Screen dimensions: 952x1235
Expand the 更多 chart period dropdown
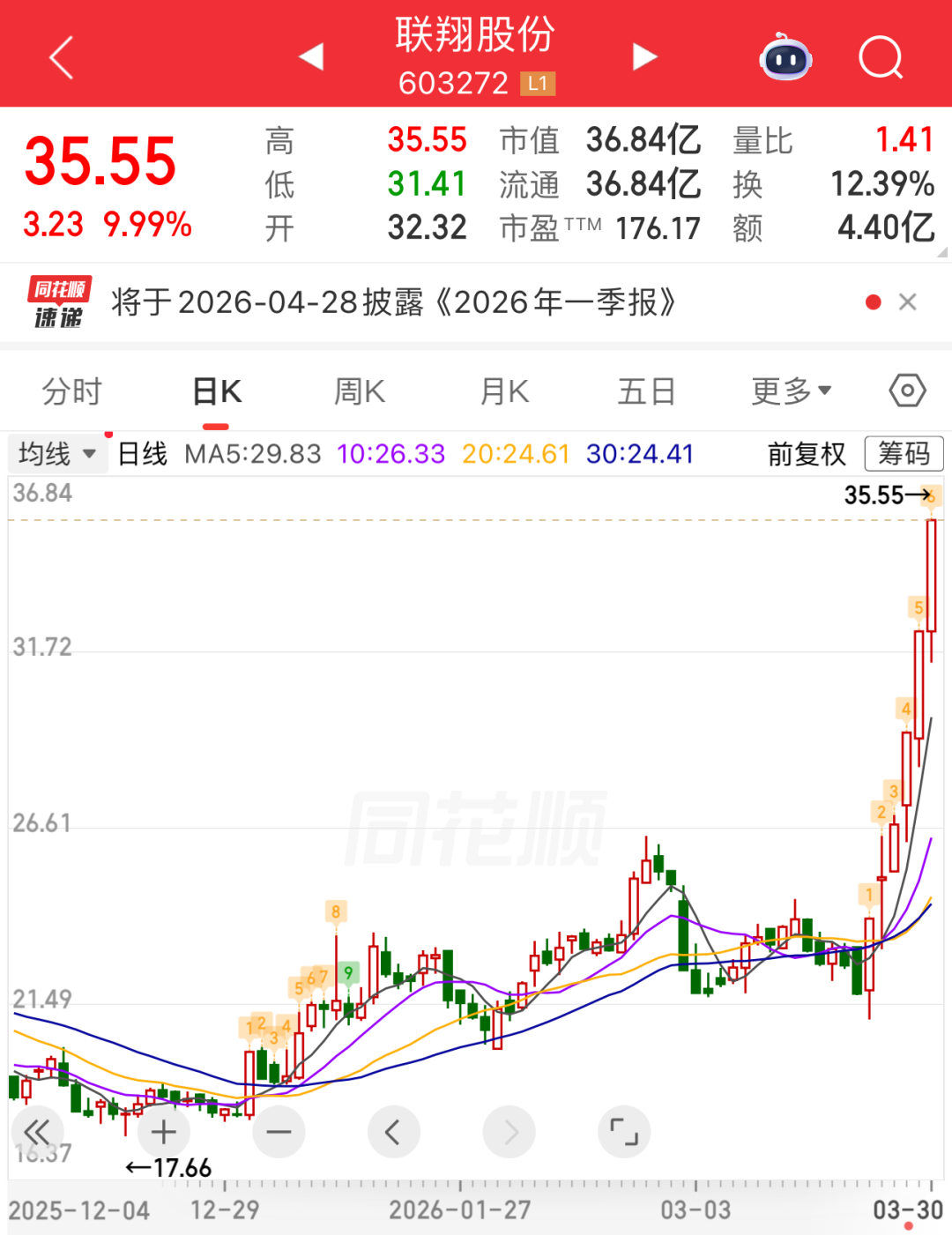(x=790, y=391)
